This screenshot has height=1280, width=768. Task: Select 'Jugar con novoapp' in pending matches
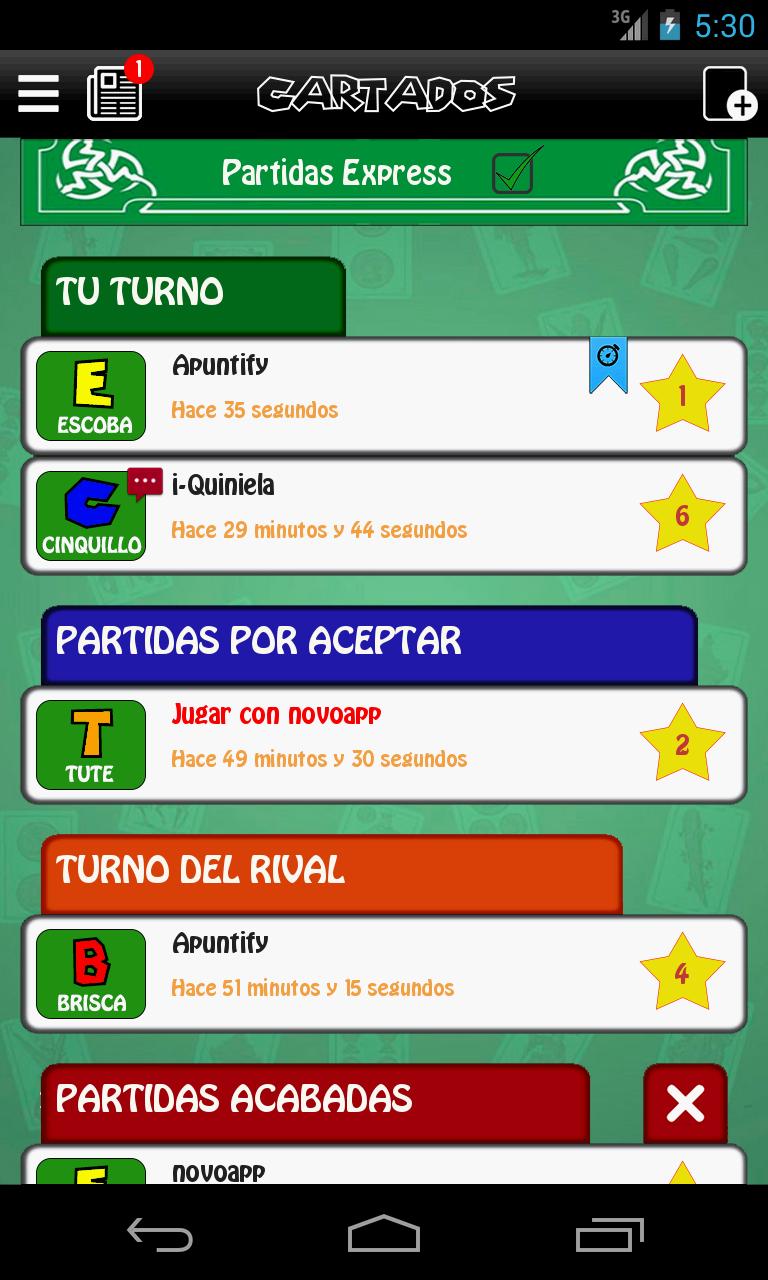click(x=275, y=714)
